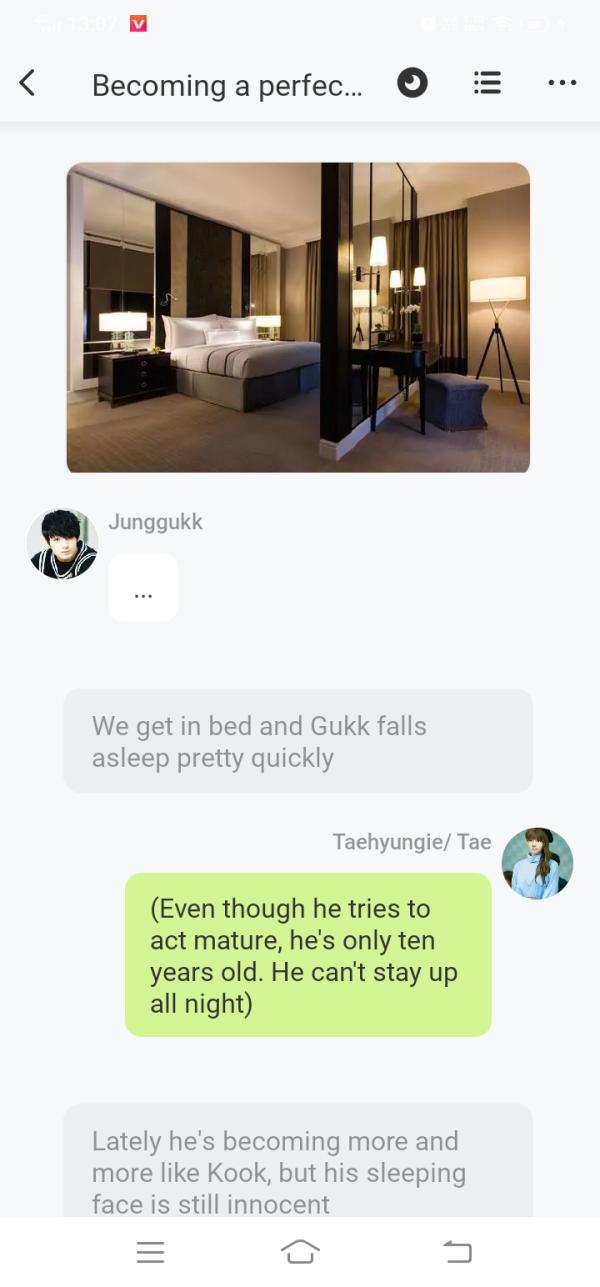Open the hotel bedroom image
The width and height of the screenshot is (600, 1287).
coord(298,317)
